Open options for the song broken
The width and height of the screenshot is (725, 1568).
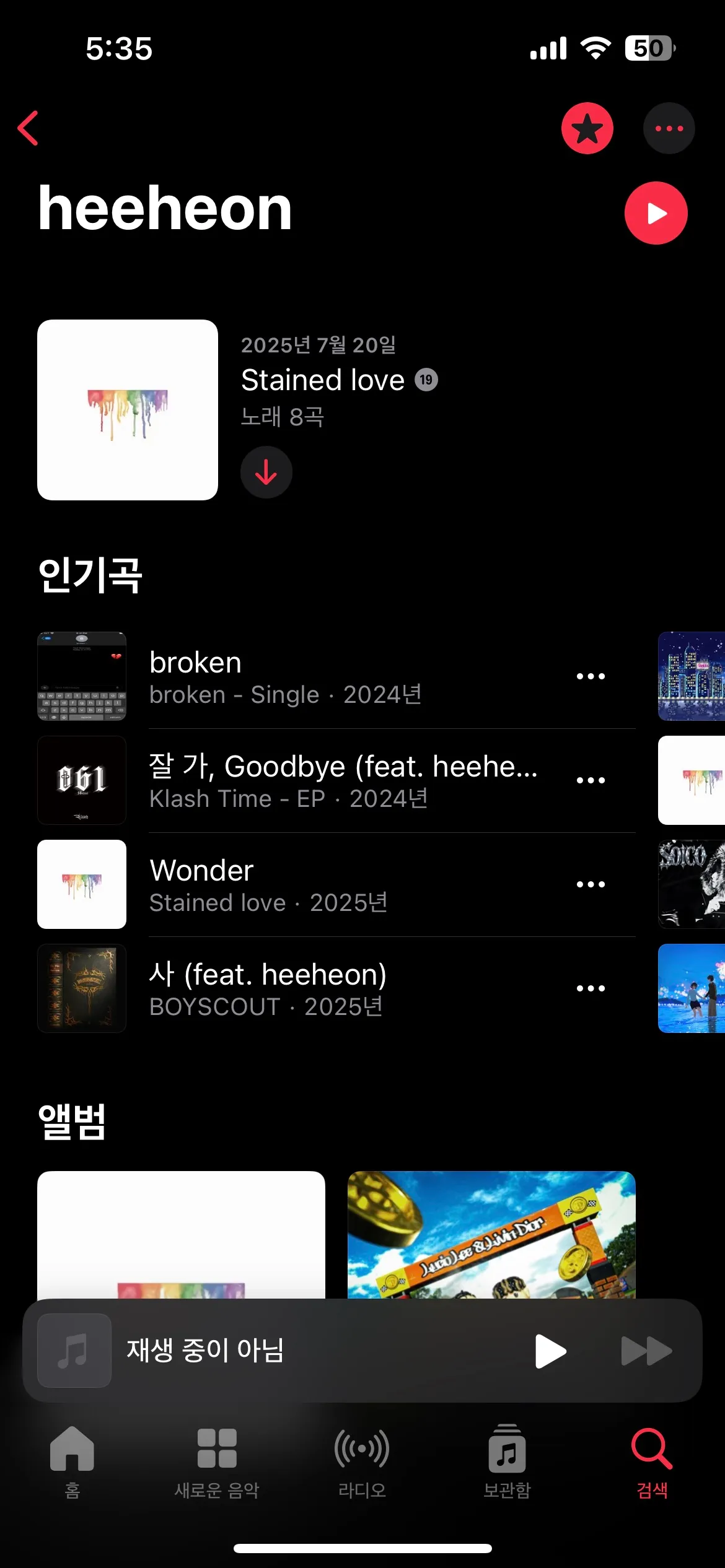click(589, 676)
